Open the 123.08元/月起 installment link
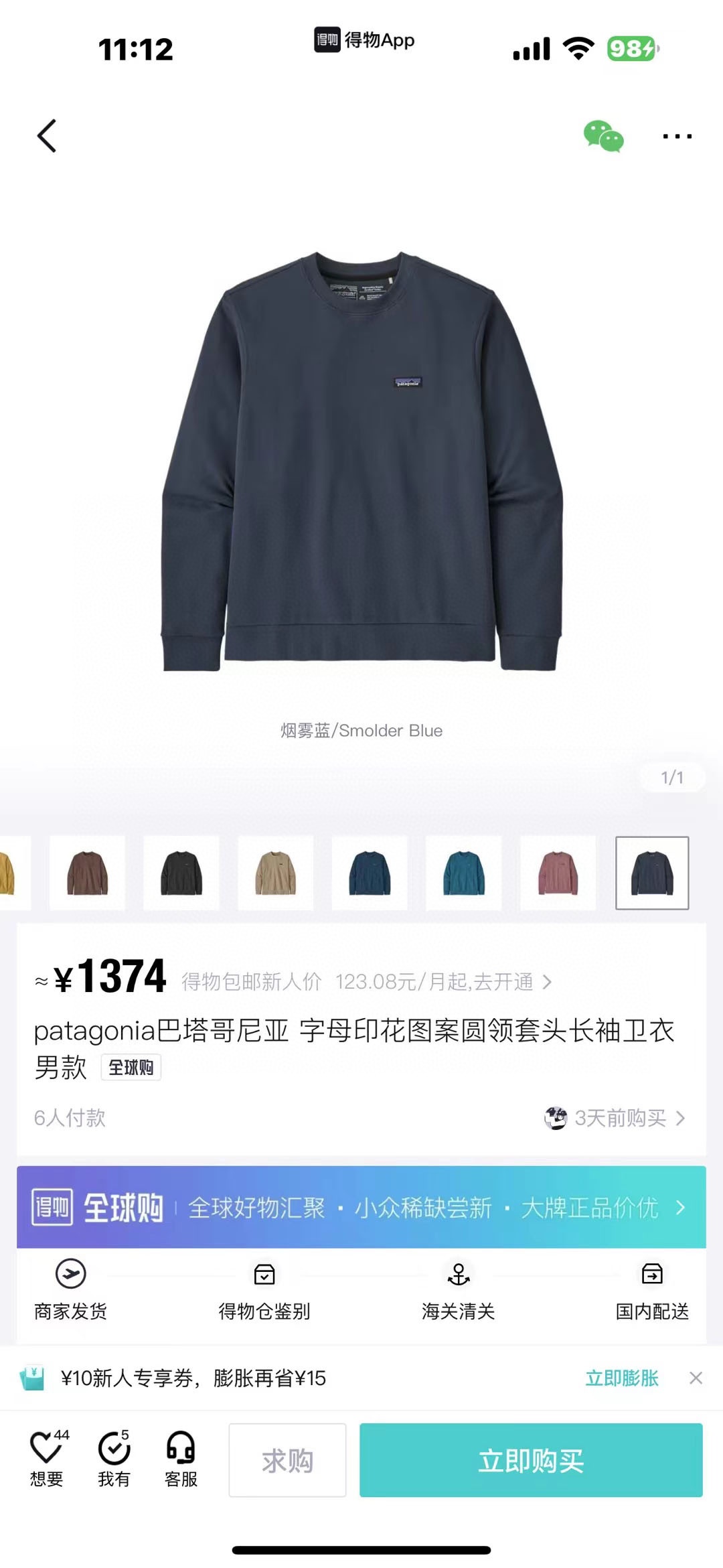723x1568 pixels. 442,982
